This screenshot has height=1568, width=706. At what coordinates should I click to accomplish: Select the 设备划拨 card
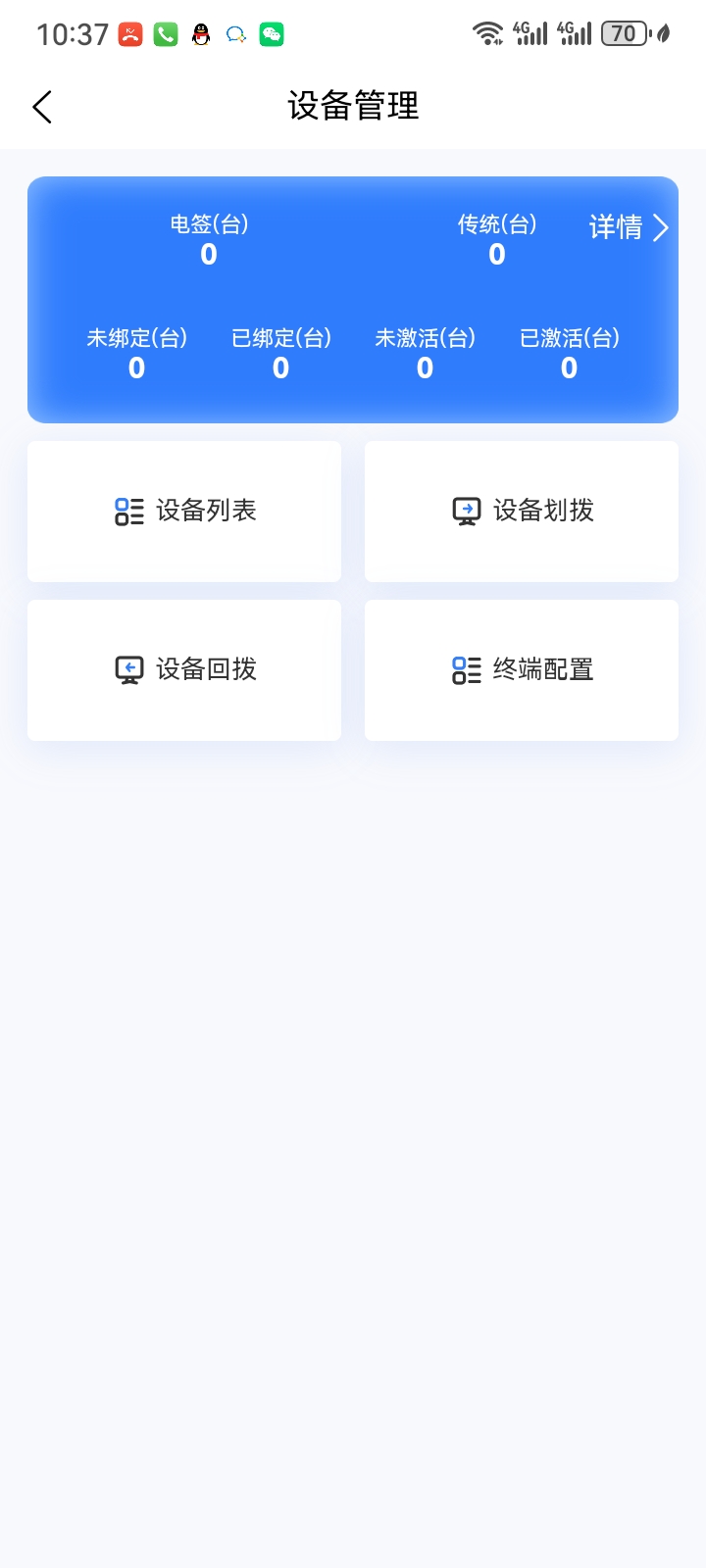click(x=522, y=511)
